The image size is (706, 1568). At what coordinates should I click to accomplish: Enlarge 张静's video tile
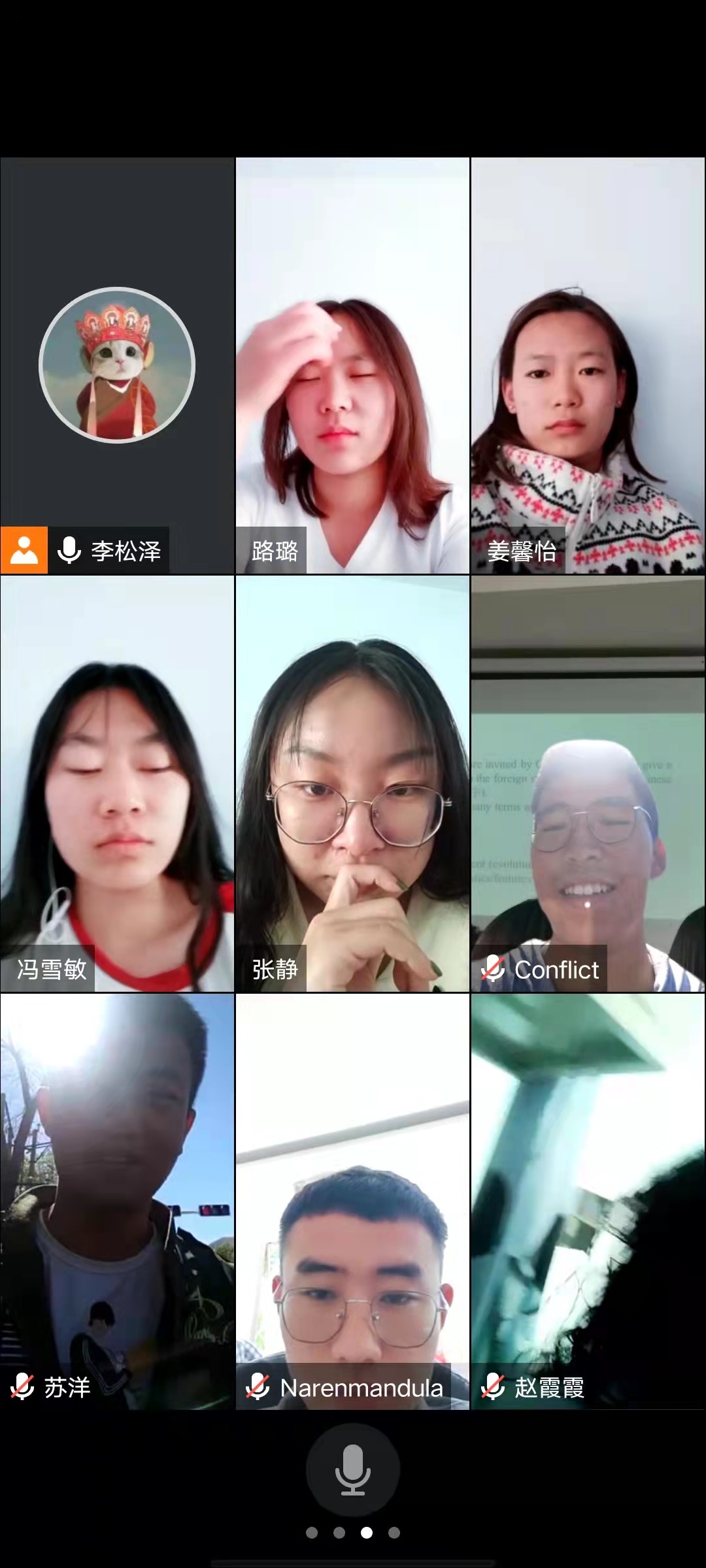(352, 783)
